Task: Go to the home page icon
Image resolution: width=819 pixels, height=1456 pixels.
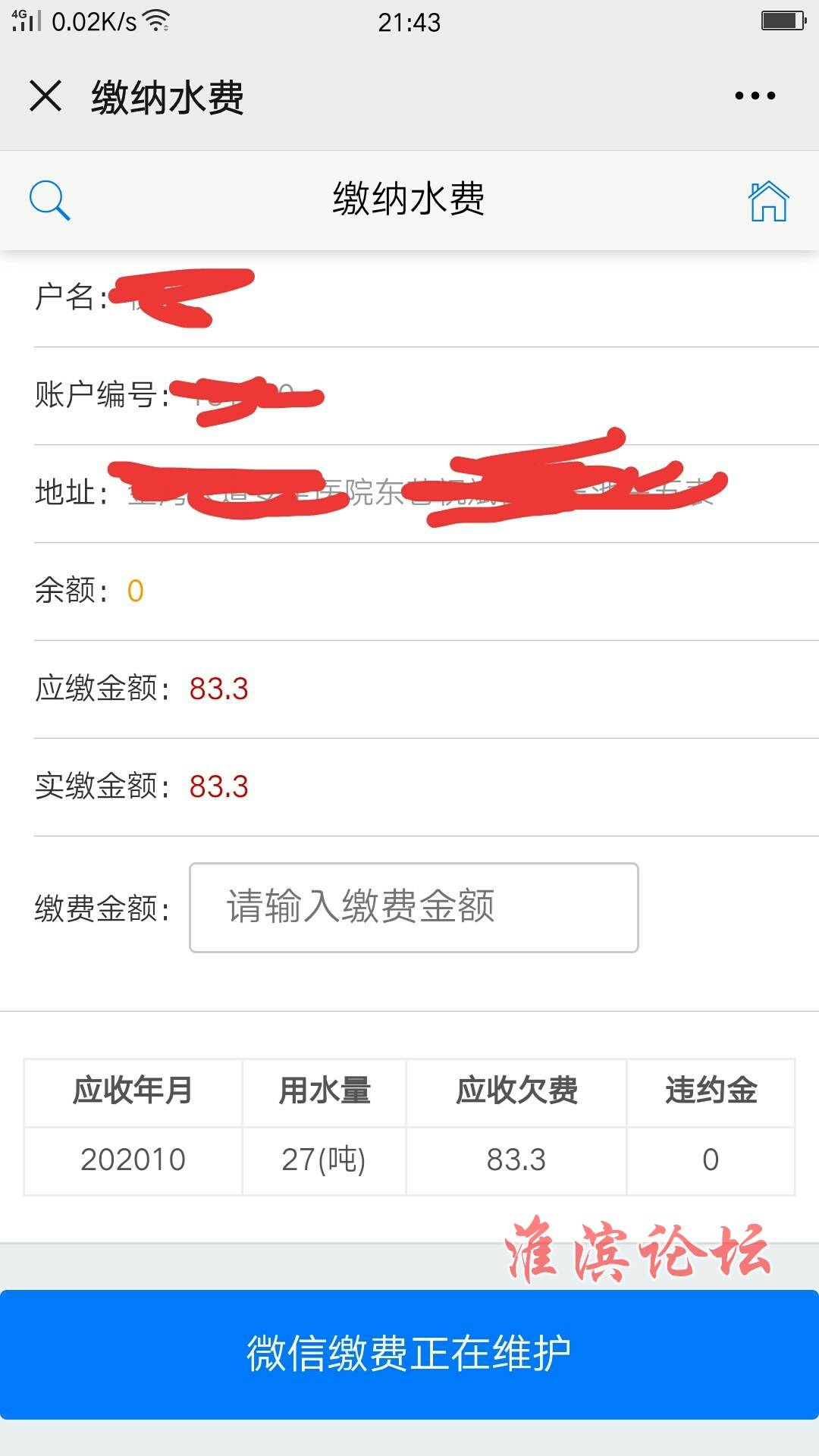Action: pyautogui.click(x=768, y=201)
